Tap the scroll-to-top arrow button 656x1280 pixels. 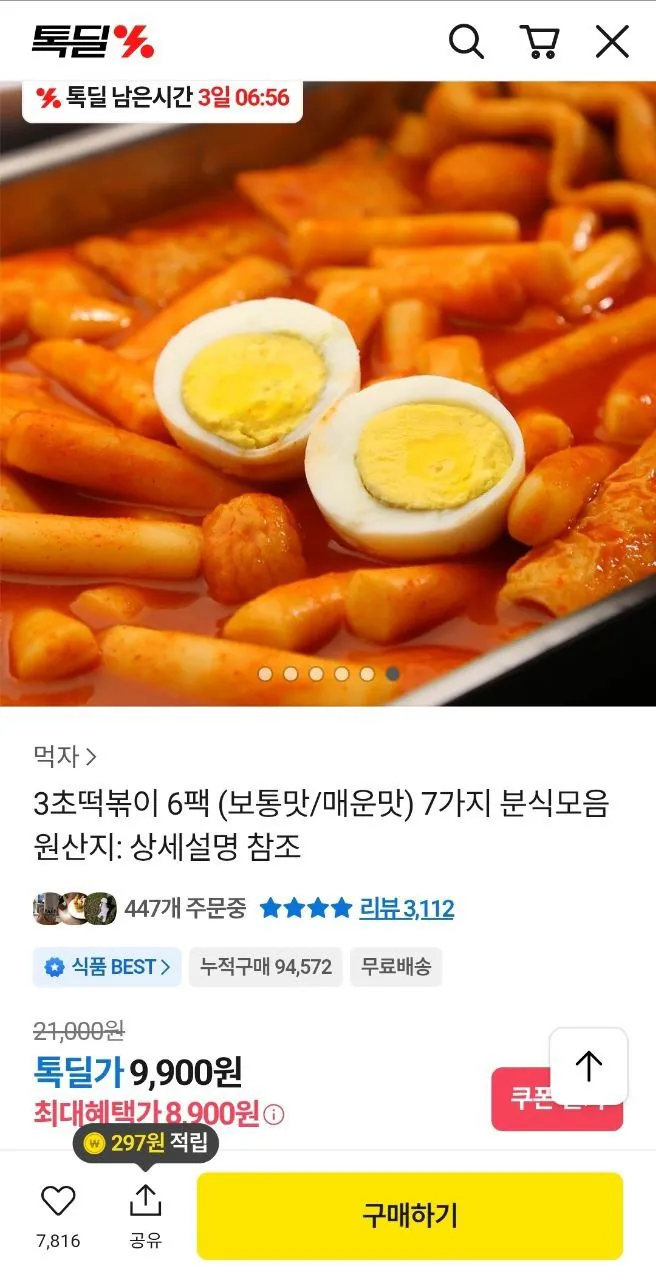[589, 1066]
